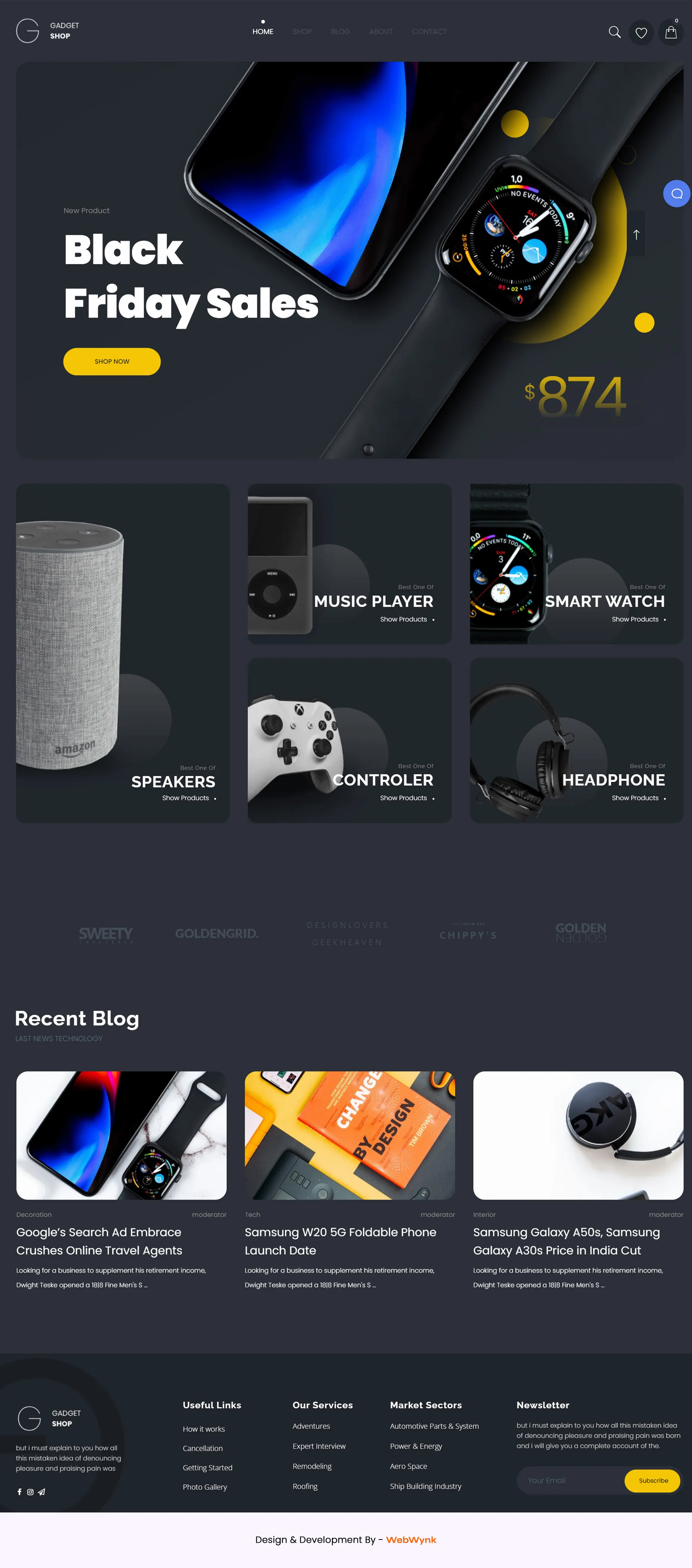Open Samsung W20 5G Foldable Phone post

[341, 1241]
